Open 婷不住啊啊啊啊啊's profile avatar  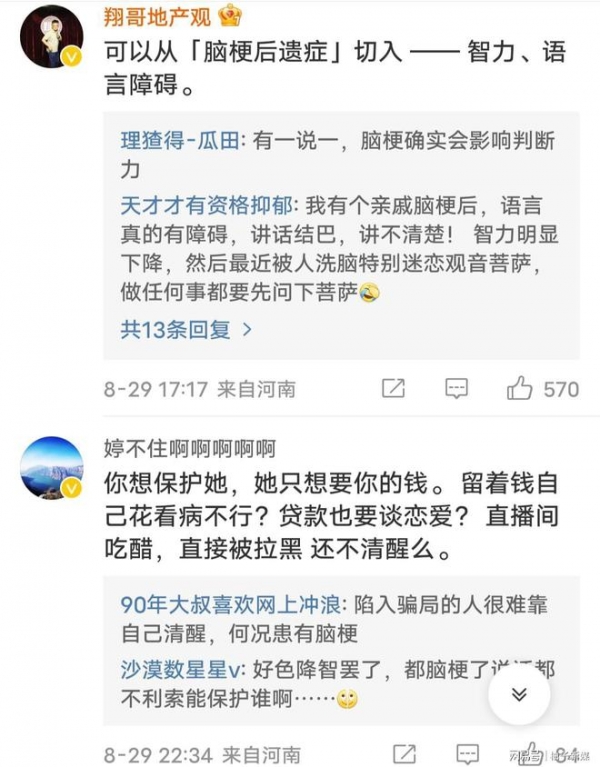[x=50, y=468]
